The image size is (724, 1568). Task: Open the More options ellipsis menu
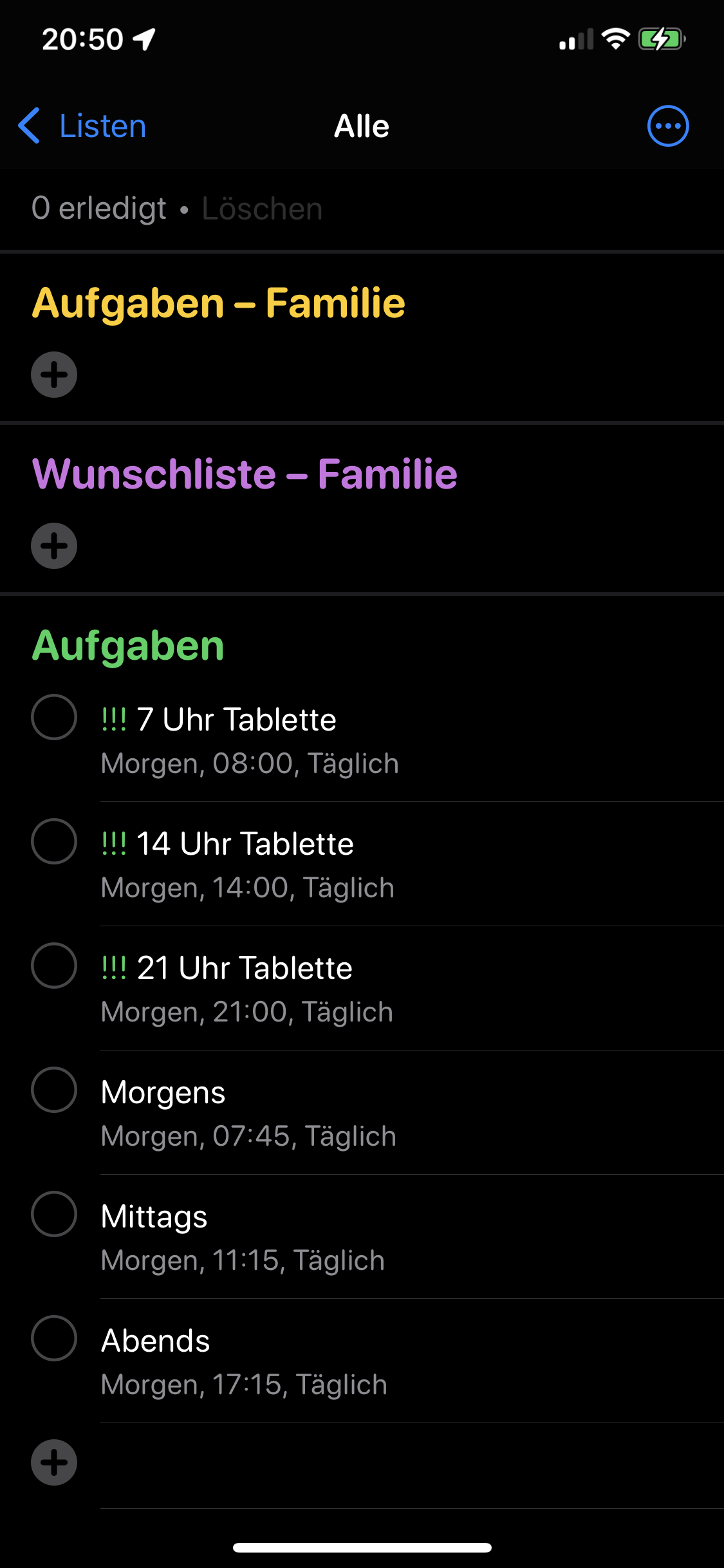point(667,126)
